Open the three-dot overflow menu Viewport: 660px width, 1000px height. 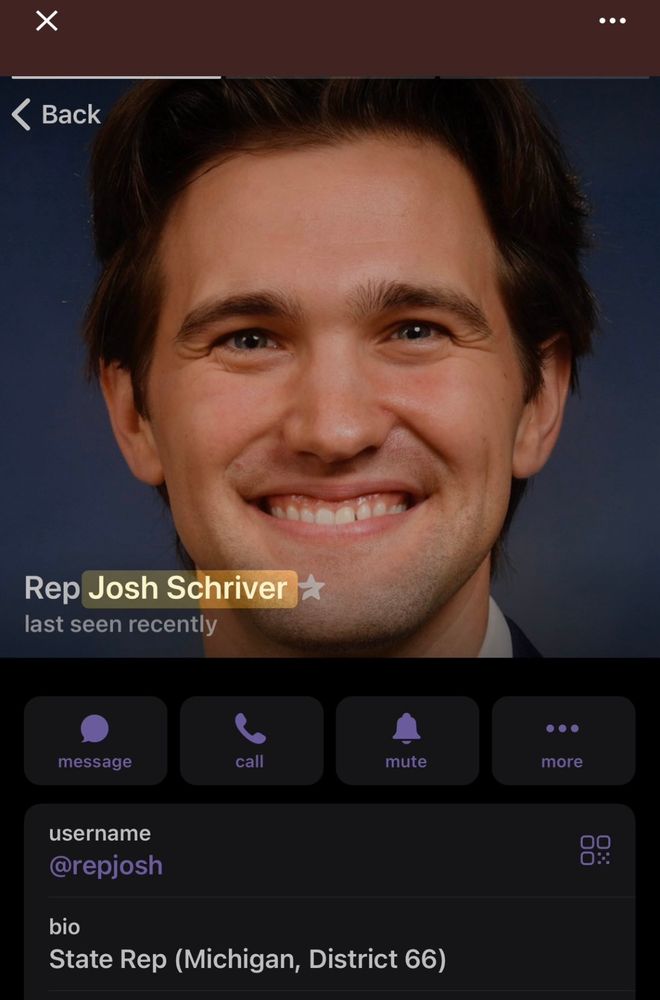tap(612, 21)
